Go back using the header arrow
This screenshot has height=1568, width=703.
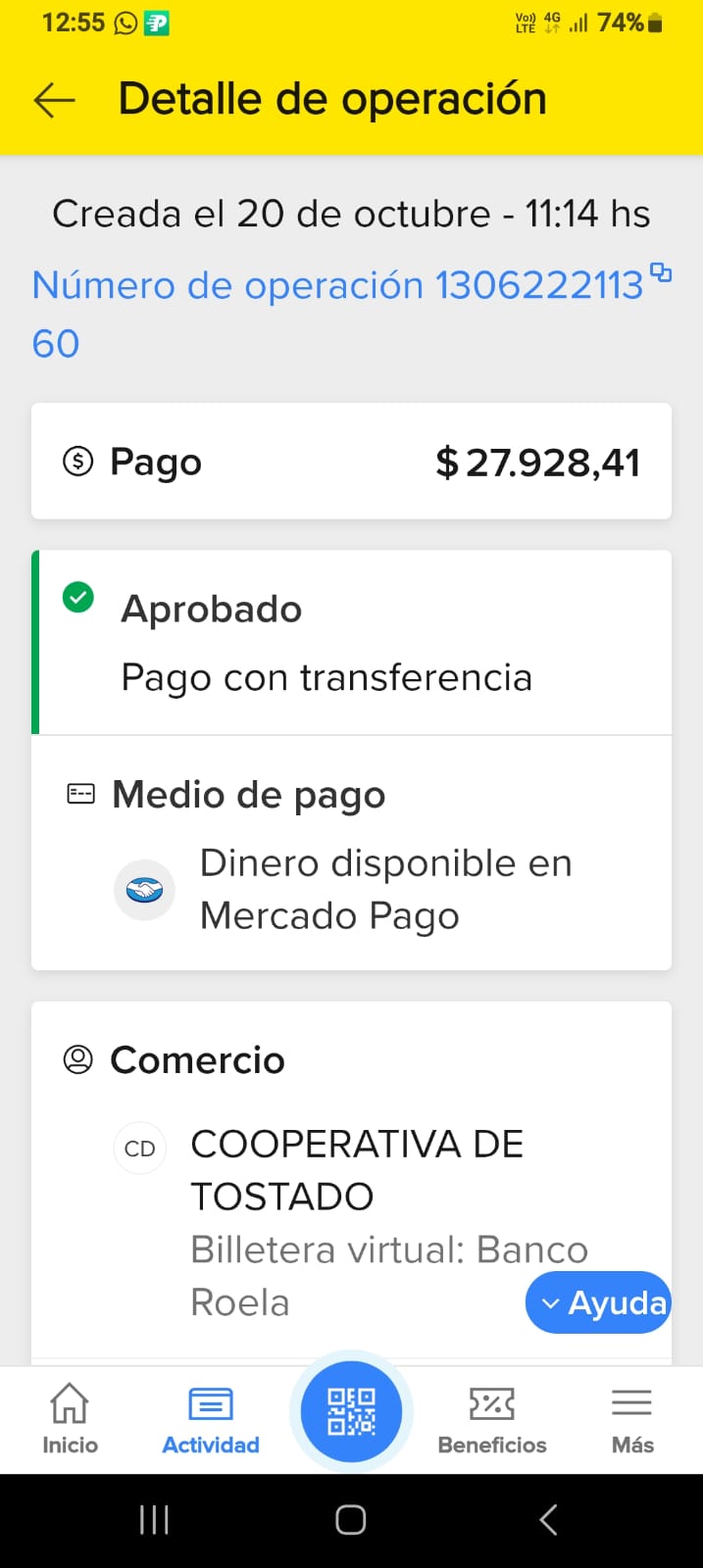(x=55, y=100)
